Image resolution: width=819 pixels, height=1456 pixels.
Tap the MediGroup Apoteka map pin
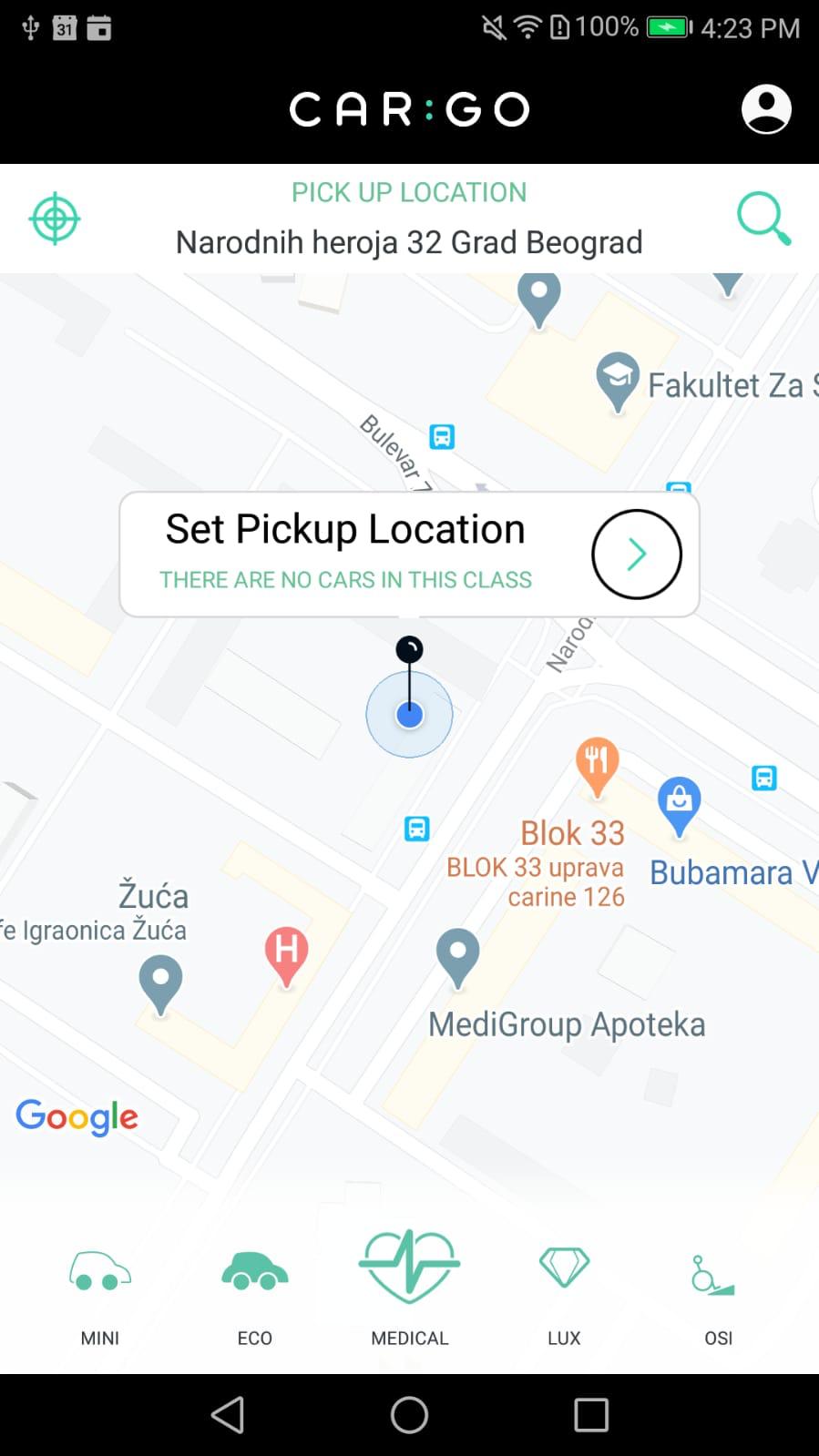click(x=457, y=956)
